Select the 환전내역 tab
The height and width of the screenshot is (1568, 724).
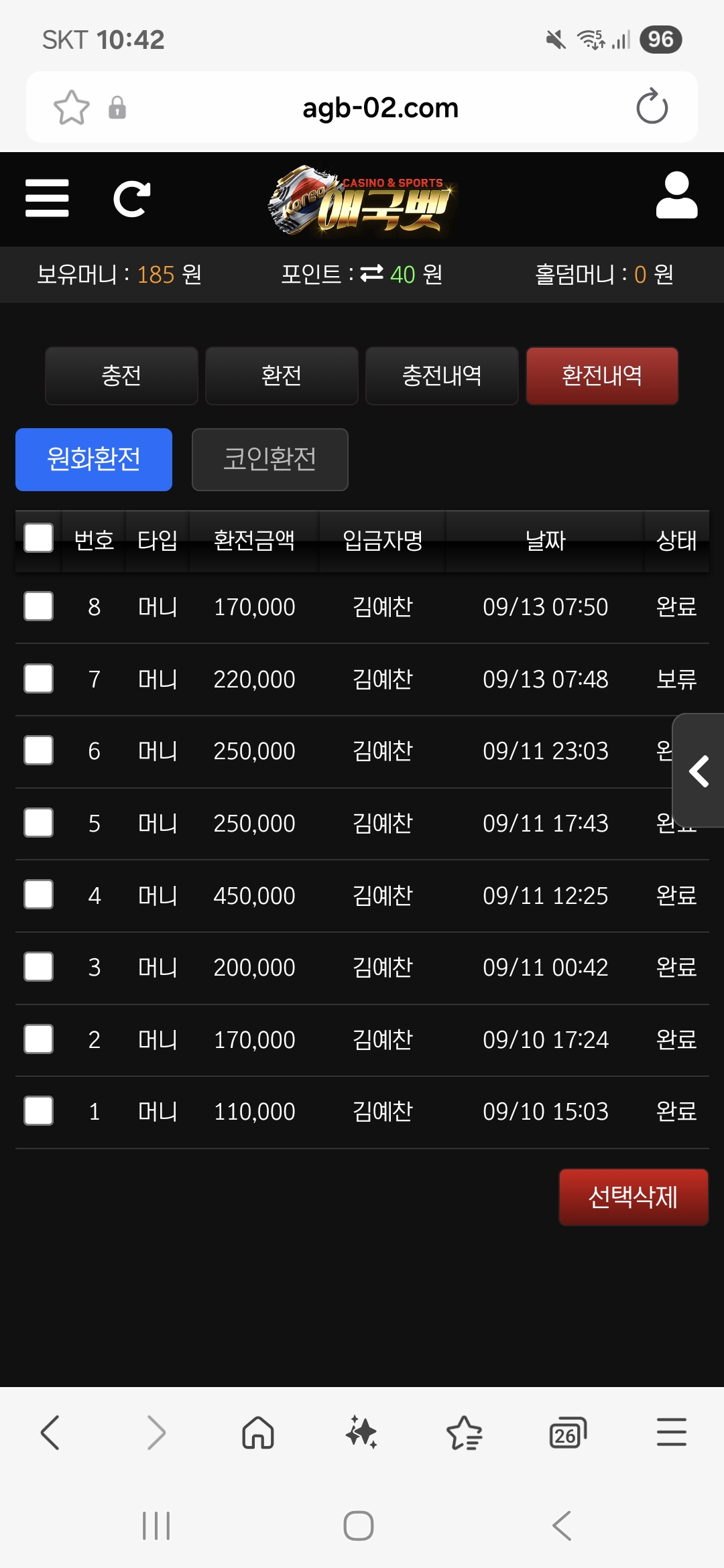(602, 375)
